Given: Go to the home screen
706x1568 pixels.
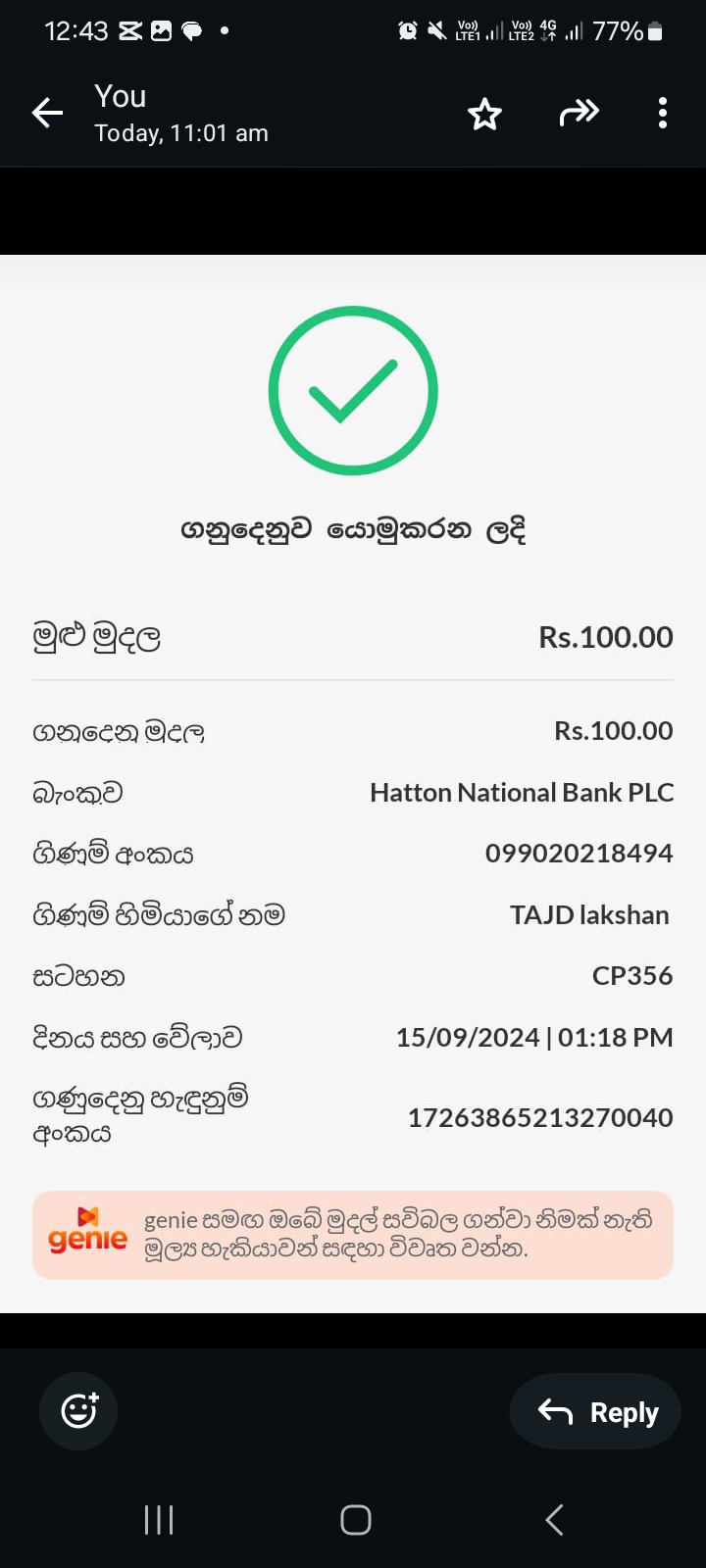Looking at the screenshot, I should [355, 1520].
